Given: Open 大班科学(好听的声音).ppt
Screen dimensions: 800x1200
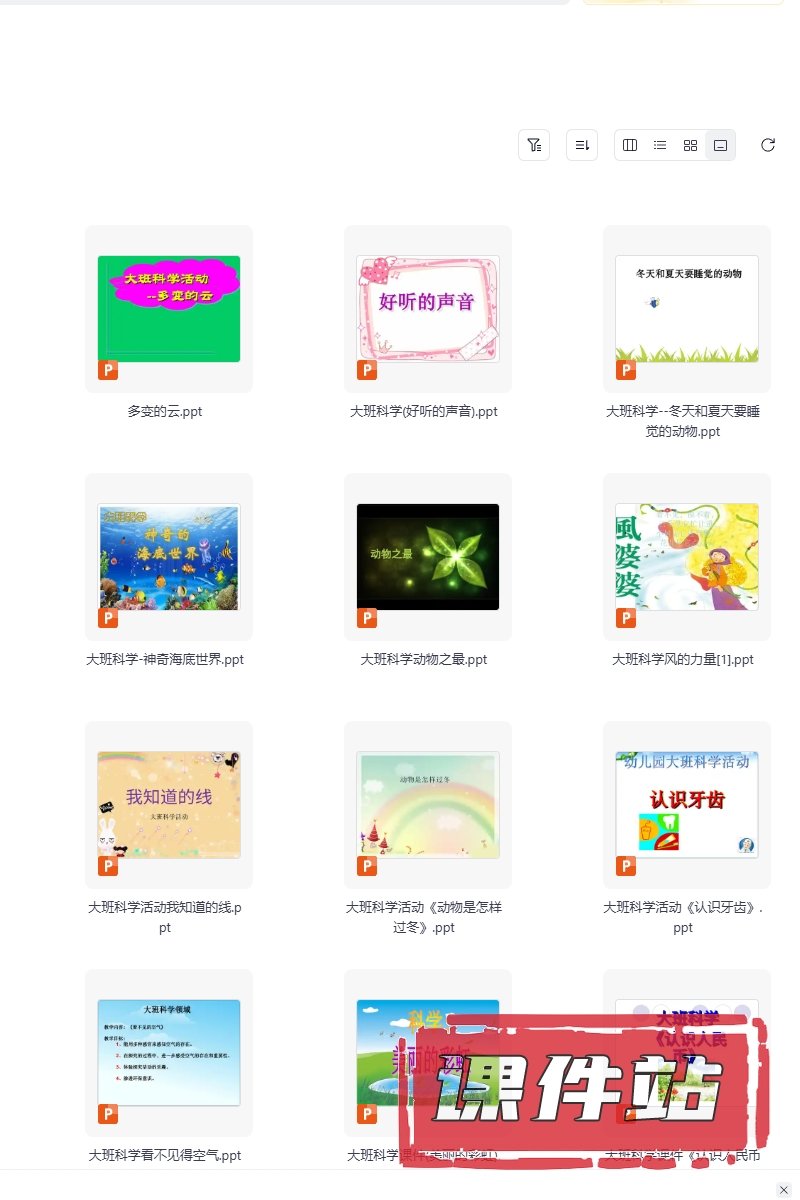Looking at the screenshot, I should 427,309.
